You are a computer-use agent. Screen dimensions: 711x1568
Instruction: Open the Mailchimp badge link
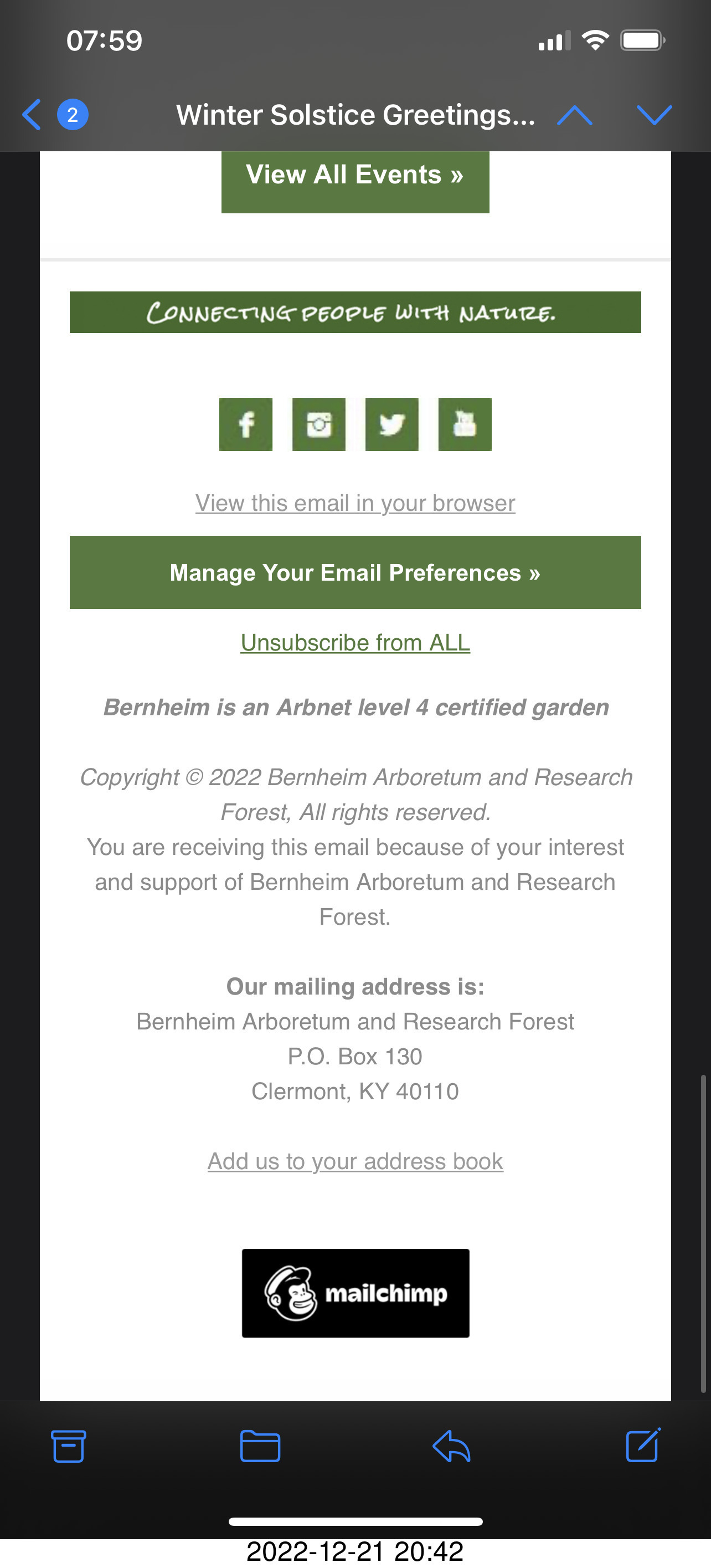[355, 1293]
